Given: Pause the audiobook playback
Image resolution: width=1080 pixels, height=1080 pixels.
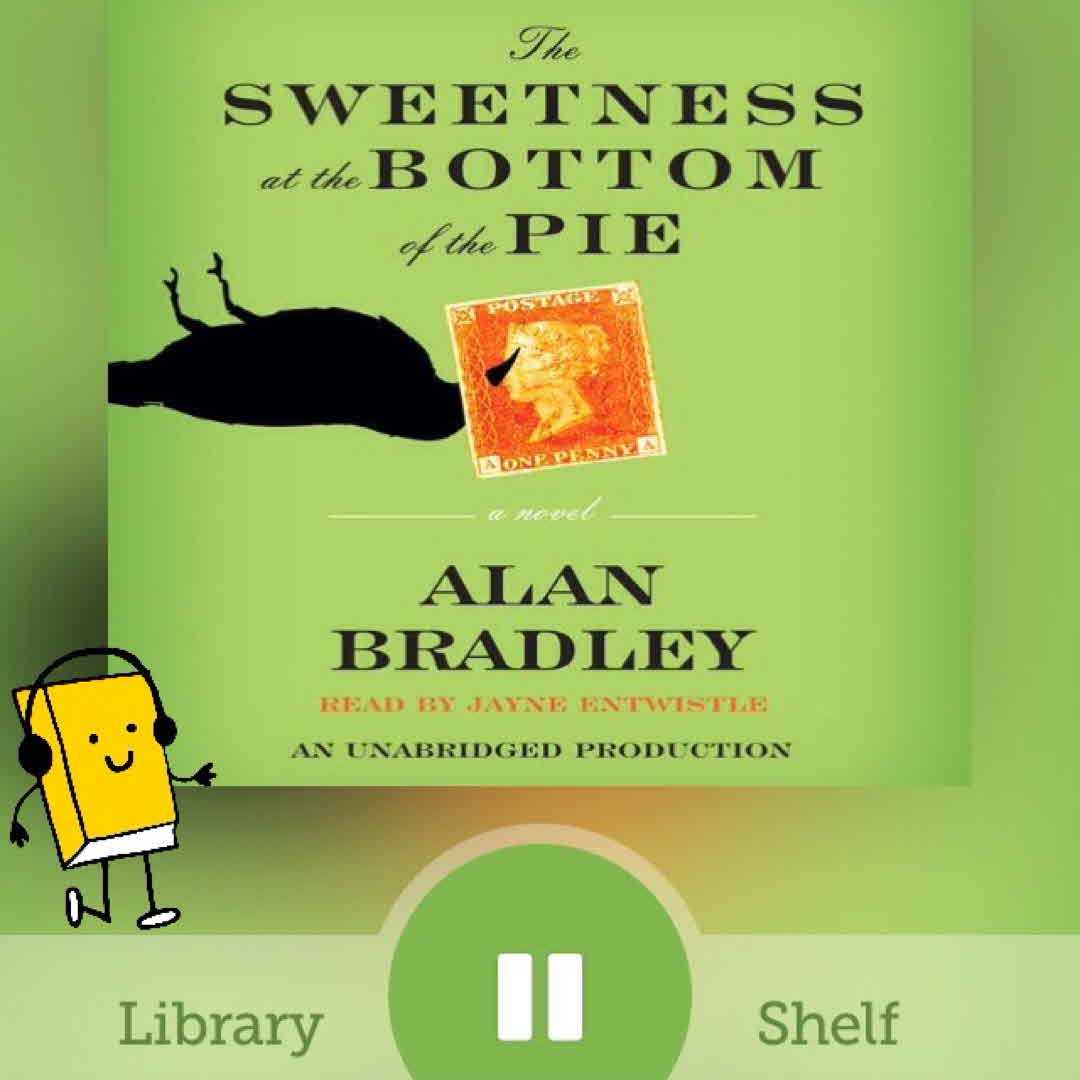Looking at the screenshot, I should pyautogui.click(x=540, y=996).
